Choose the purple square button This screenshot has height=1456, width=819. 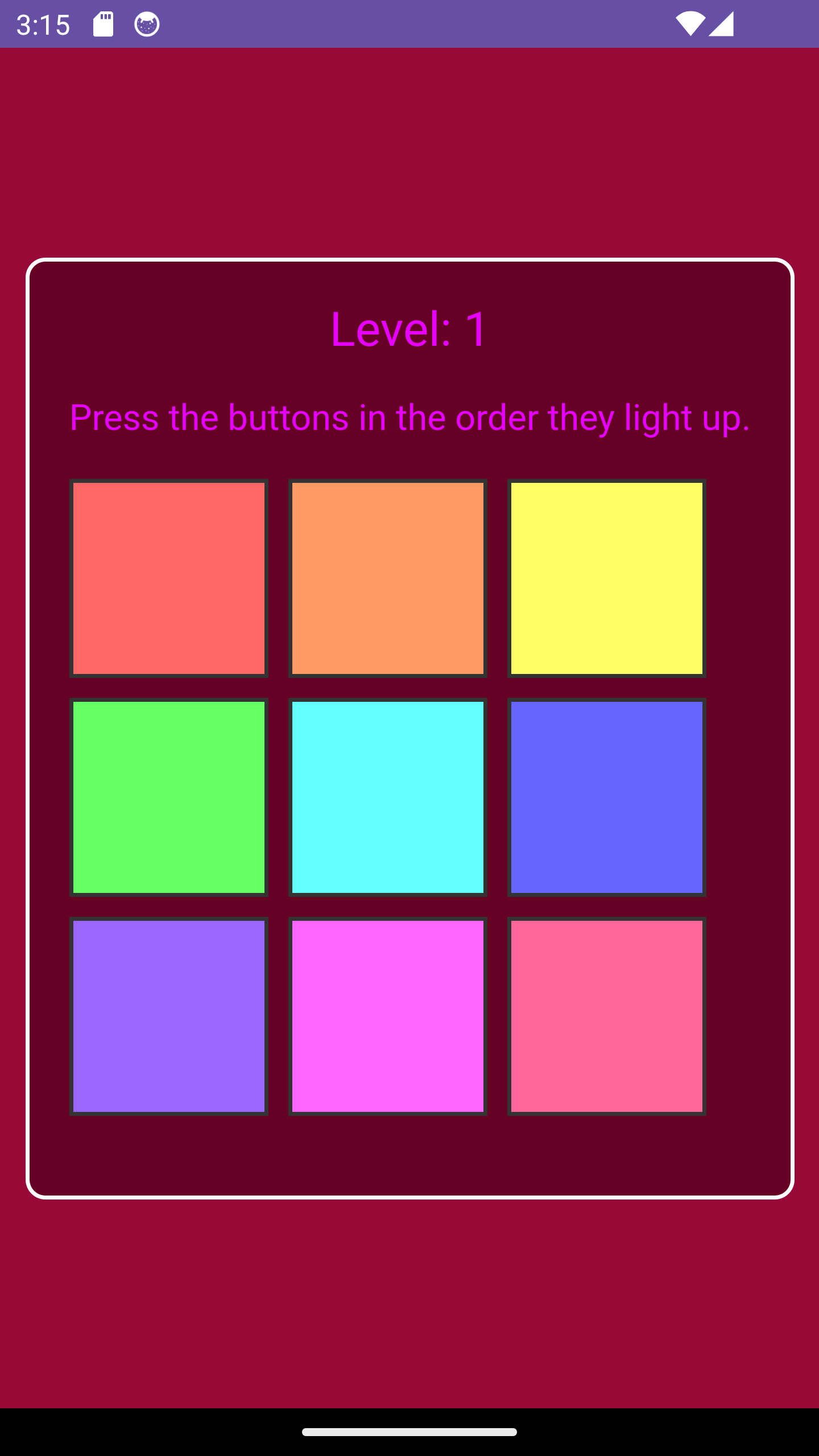coord(169,1016)
